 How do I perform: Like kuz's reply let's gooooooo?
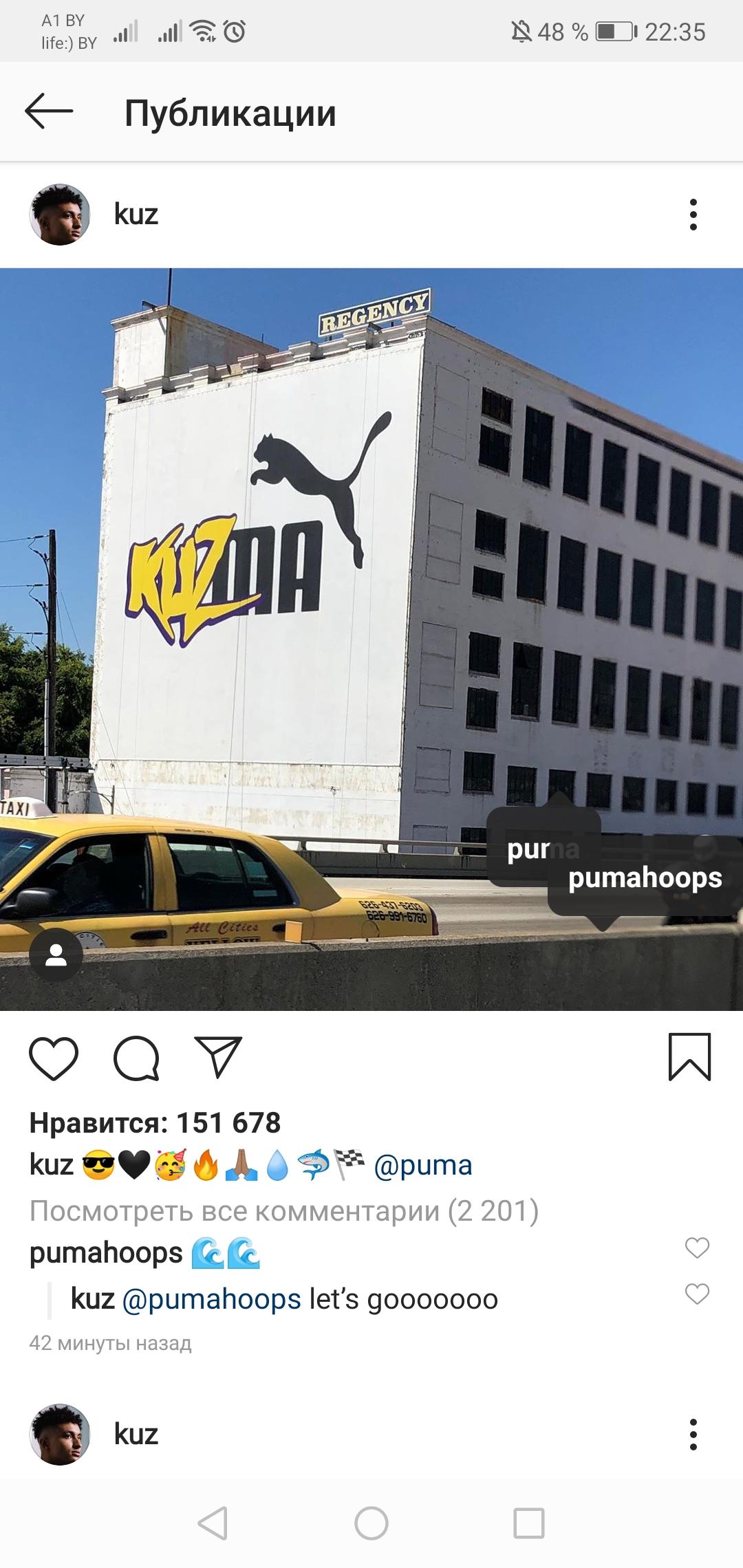coord(697,1294)
